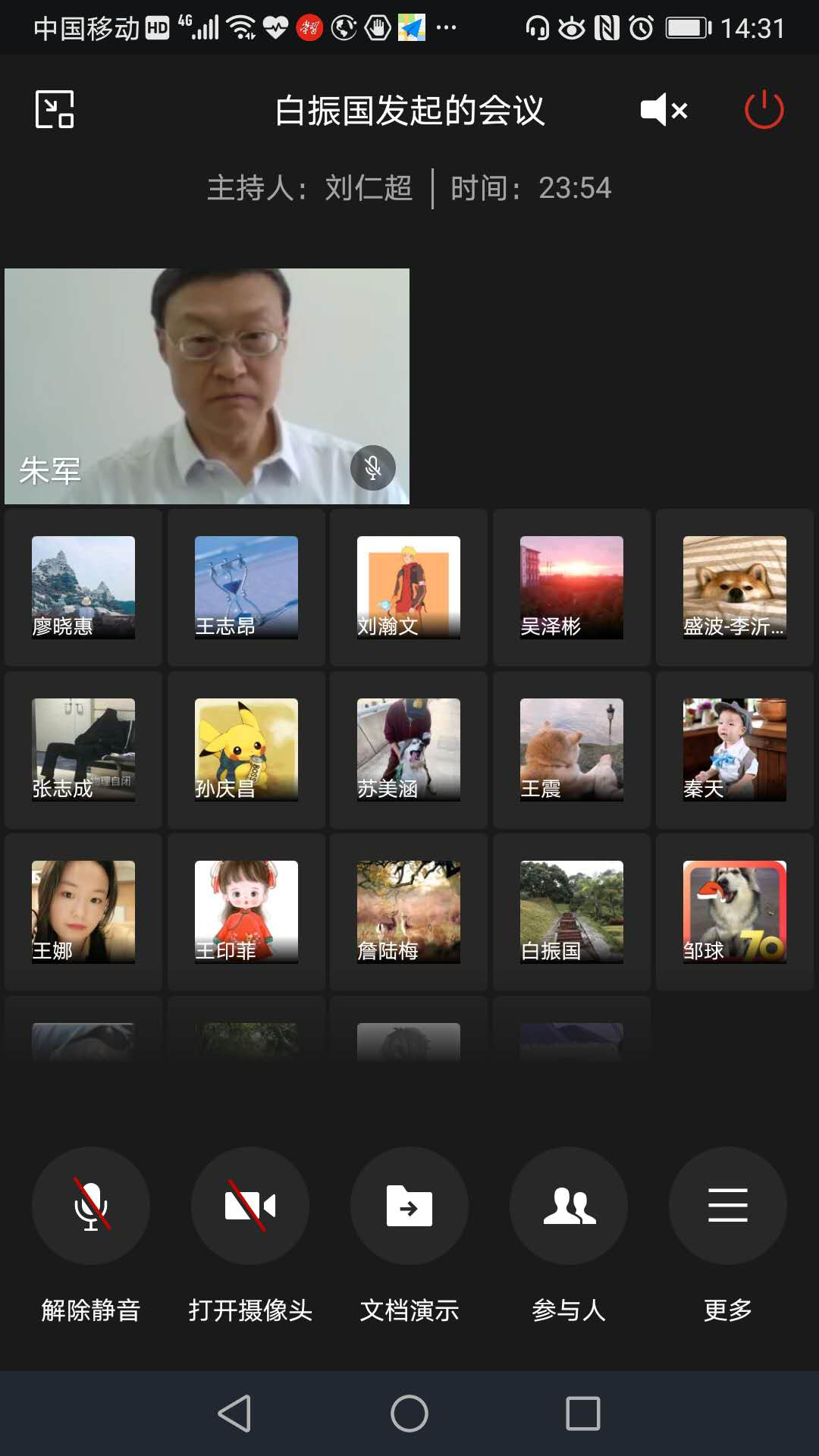Select participant 王娜
Screen dimensions: 819x1456
pyautogui.click(x=83, y=912)
